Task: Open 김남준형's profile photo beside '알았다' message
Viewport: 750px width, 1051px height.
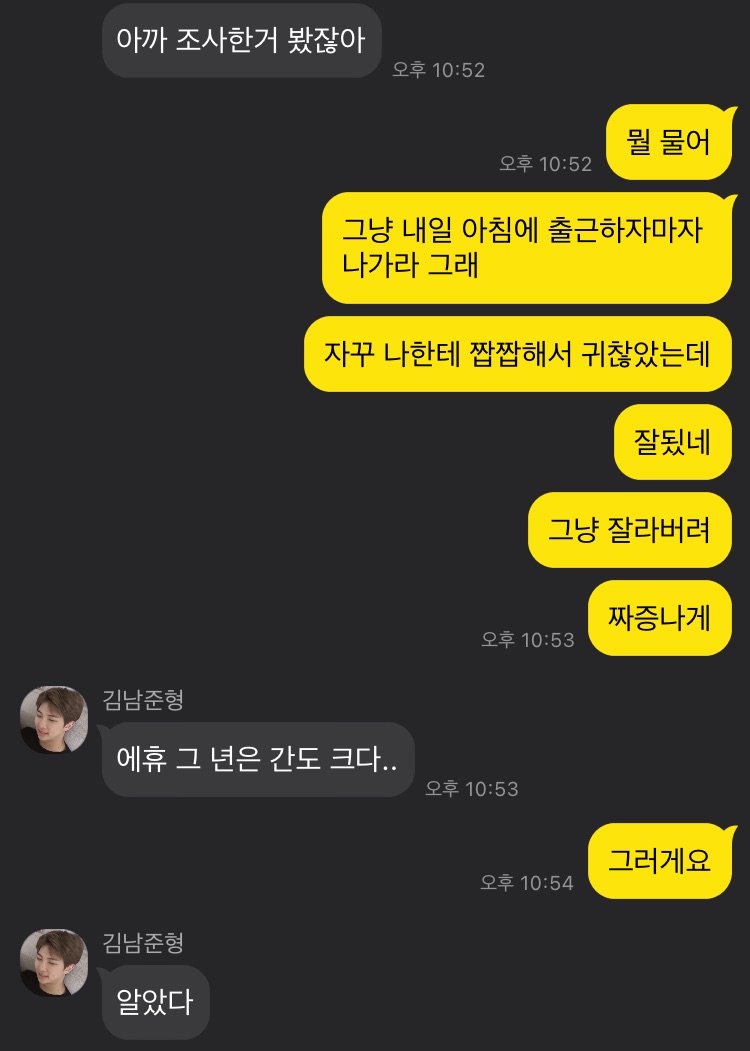Action: click(54, 963)
